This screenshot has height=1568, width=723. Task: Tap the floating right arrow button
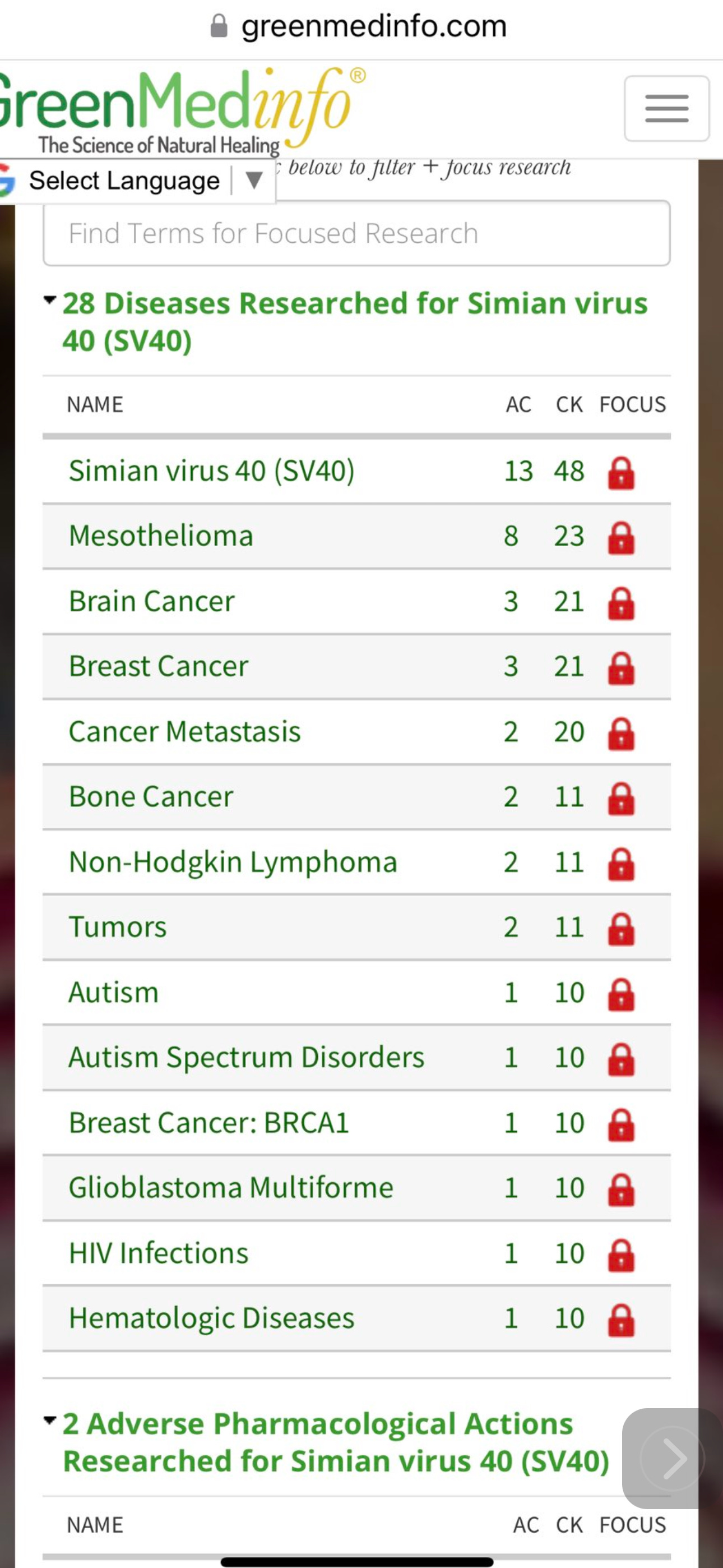(x=673, y=1459)
